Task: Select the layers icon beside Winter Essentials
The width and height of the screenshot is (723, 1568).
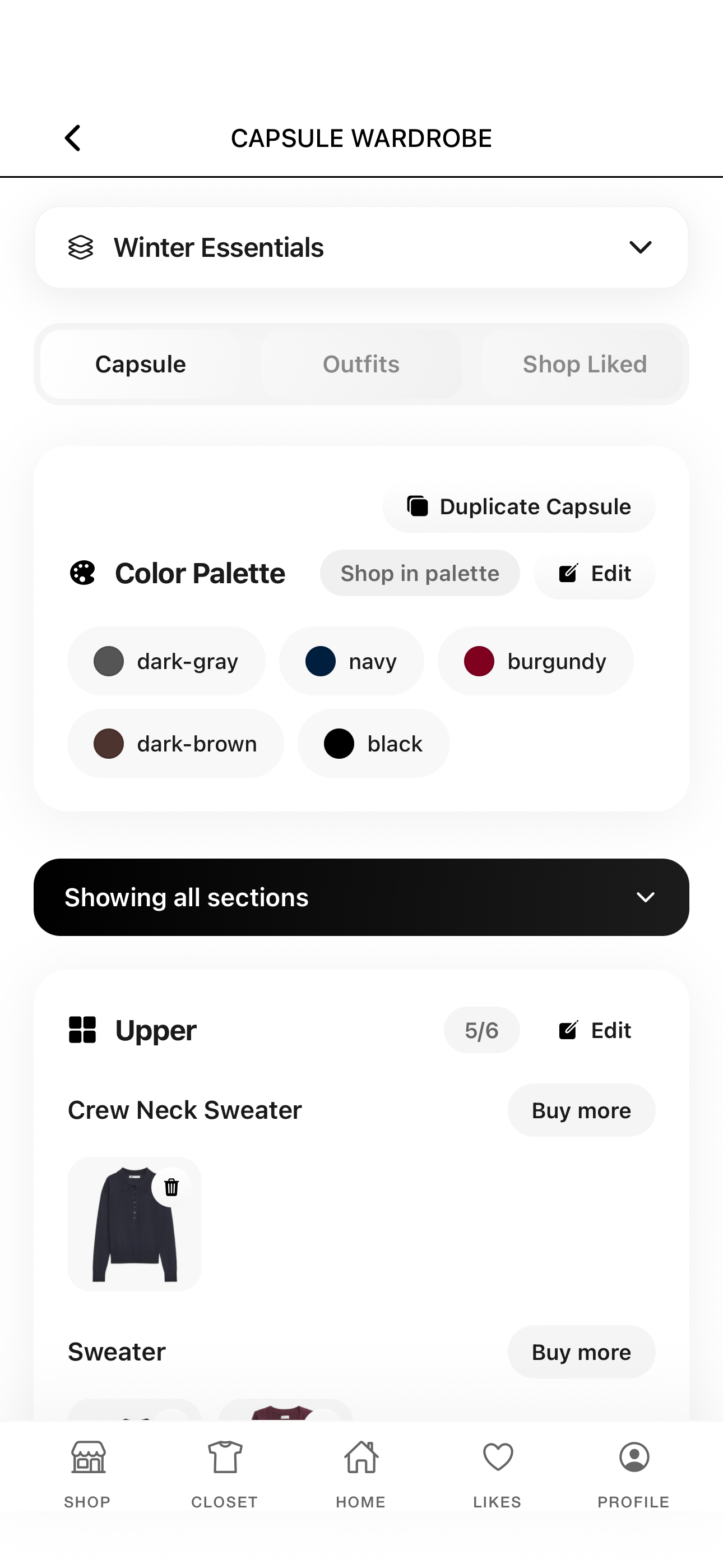Action: (81, 247)
